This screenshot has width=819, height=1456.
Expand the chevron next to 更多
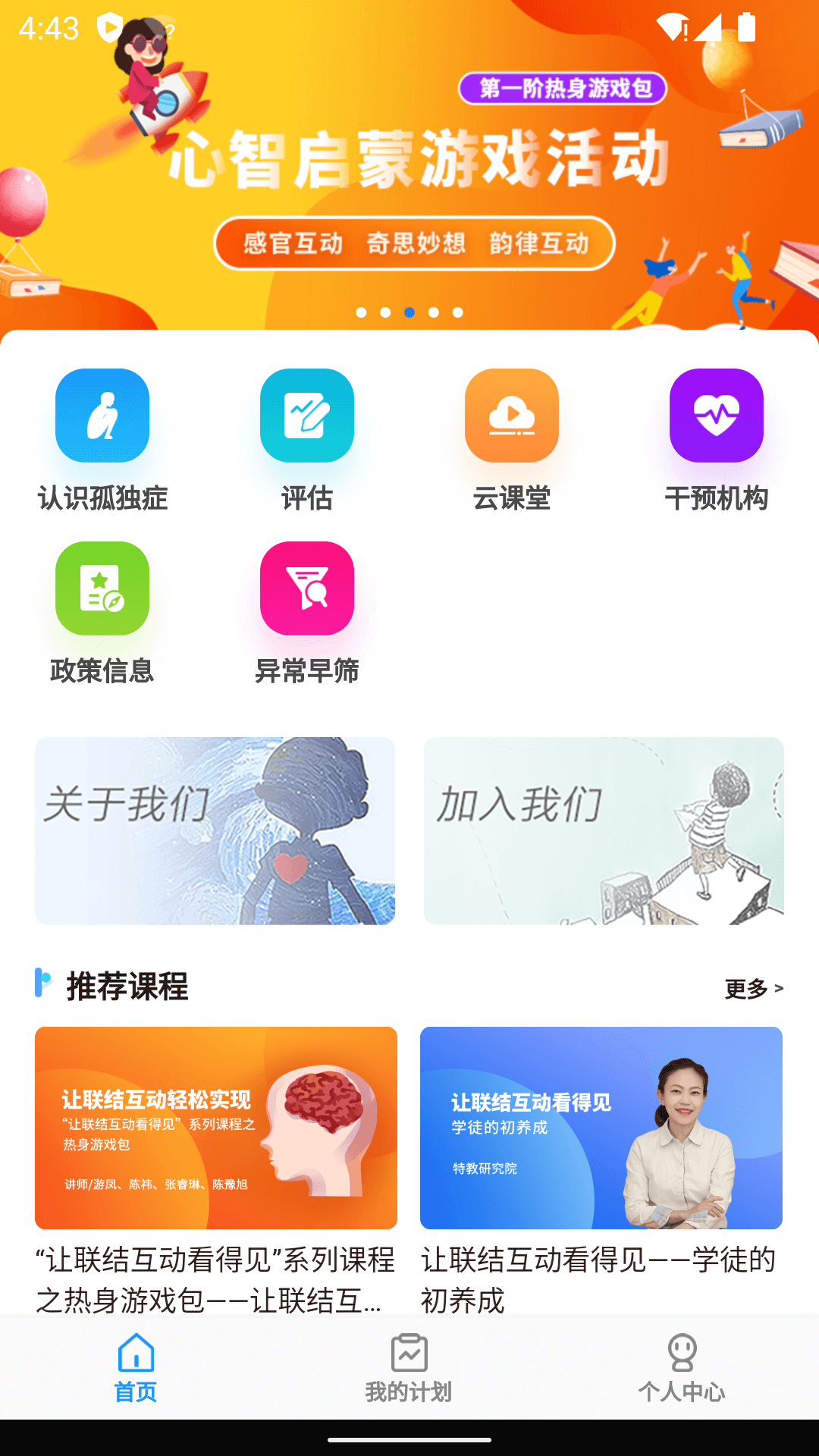tap(780, 987)
